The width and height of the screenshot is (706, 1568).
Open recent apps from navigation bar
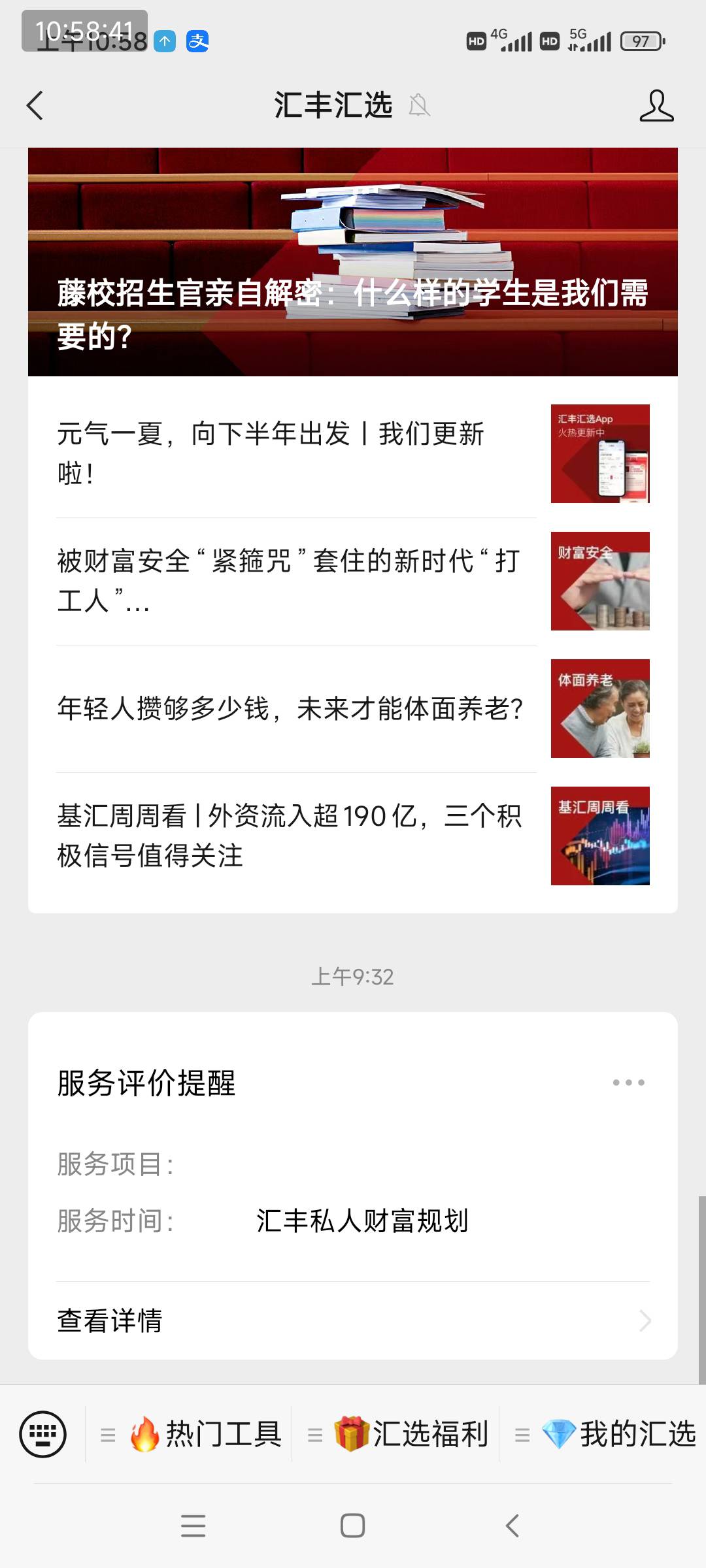click(193, 1526)
